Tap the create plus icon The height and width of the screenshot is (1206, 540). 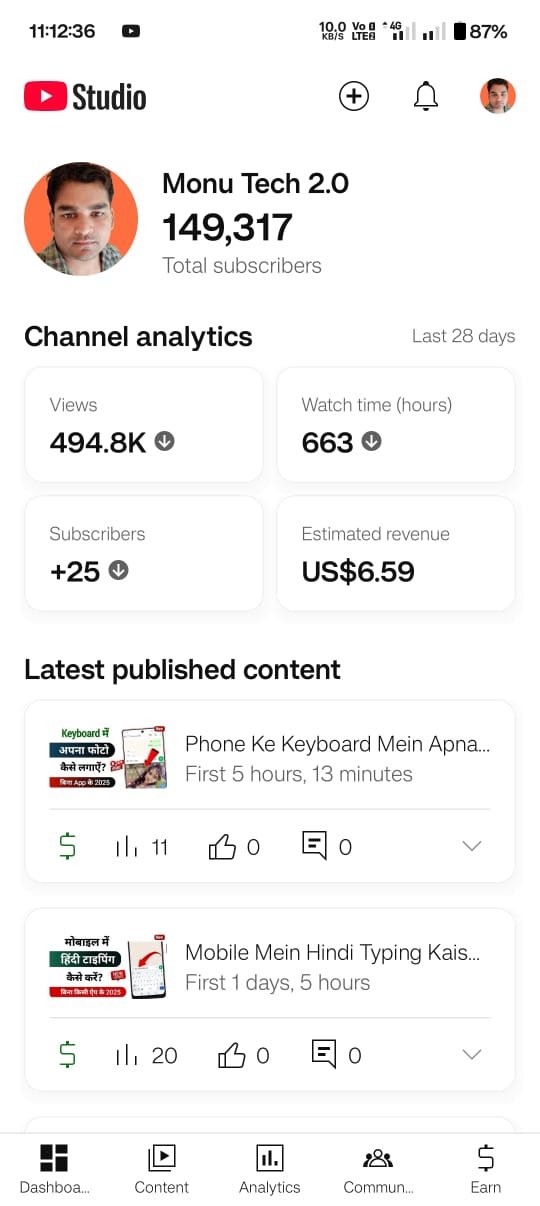pyautogui.click(x=354, y=96)
